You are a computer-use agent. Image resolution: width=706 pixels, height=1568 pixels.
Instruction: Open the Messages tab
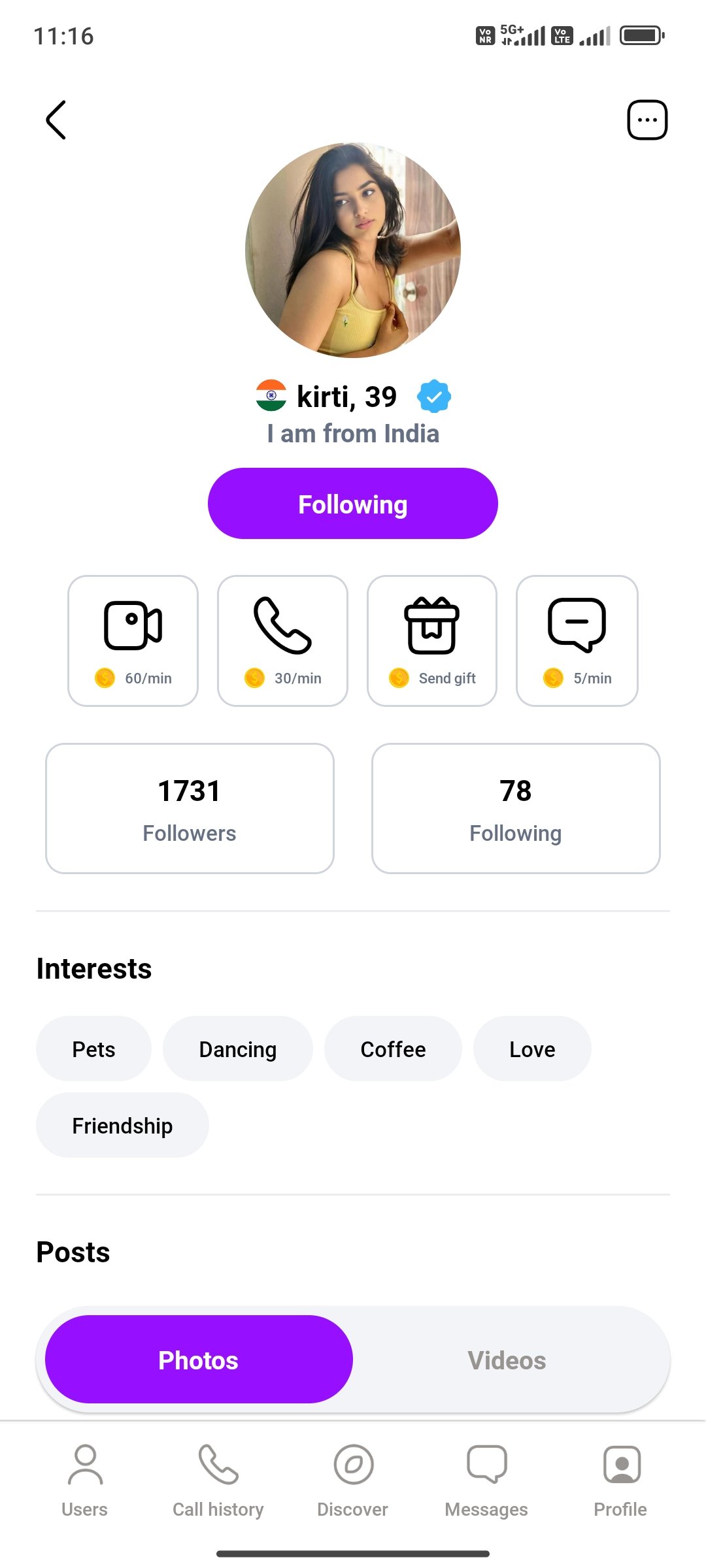pyautogui.click(x=486, y=1481)
